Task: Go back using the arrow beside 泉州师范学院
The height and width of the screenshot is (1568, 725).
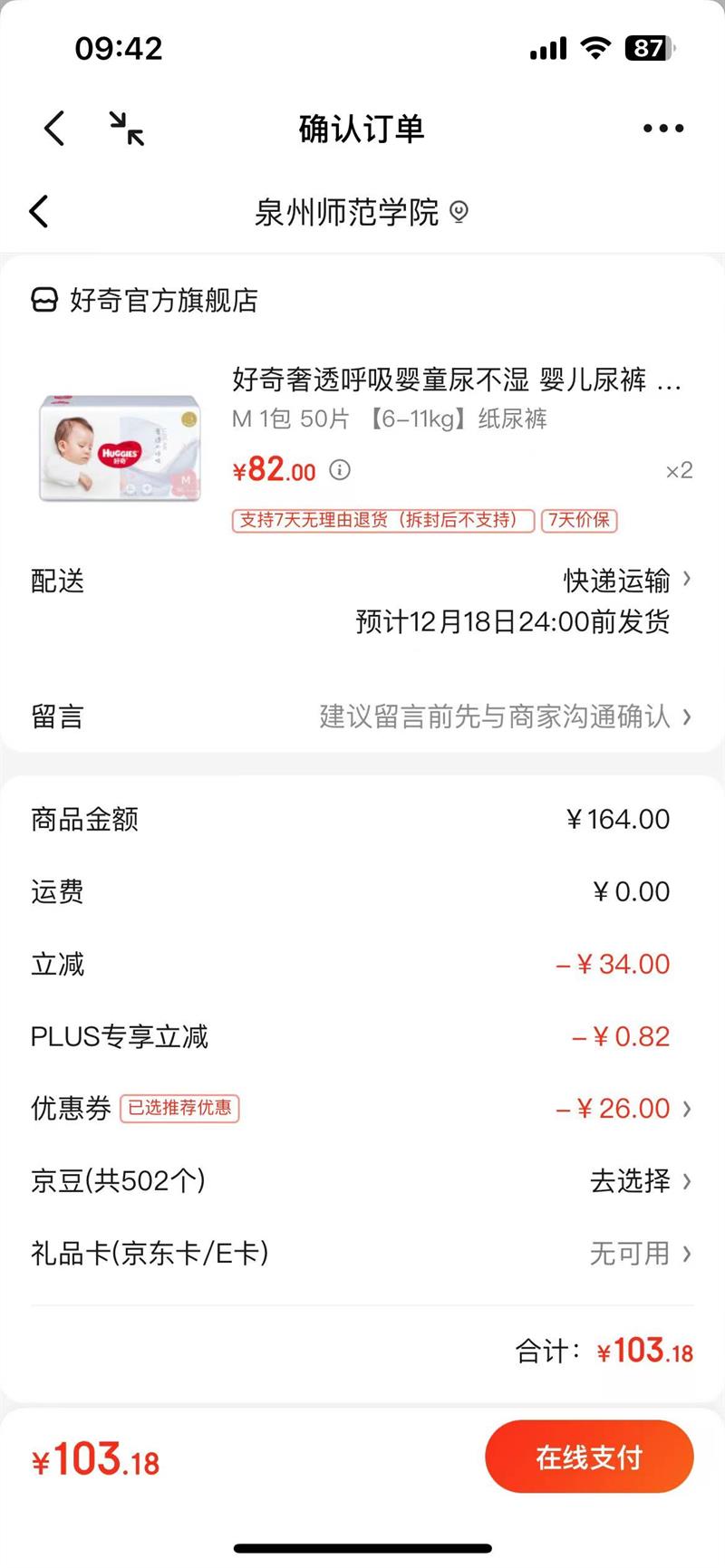Action: pos(39,212)
